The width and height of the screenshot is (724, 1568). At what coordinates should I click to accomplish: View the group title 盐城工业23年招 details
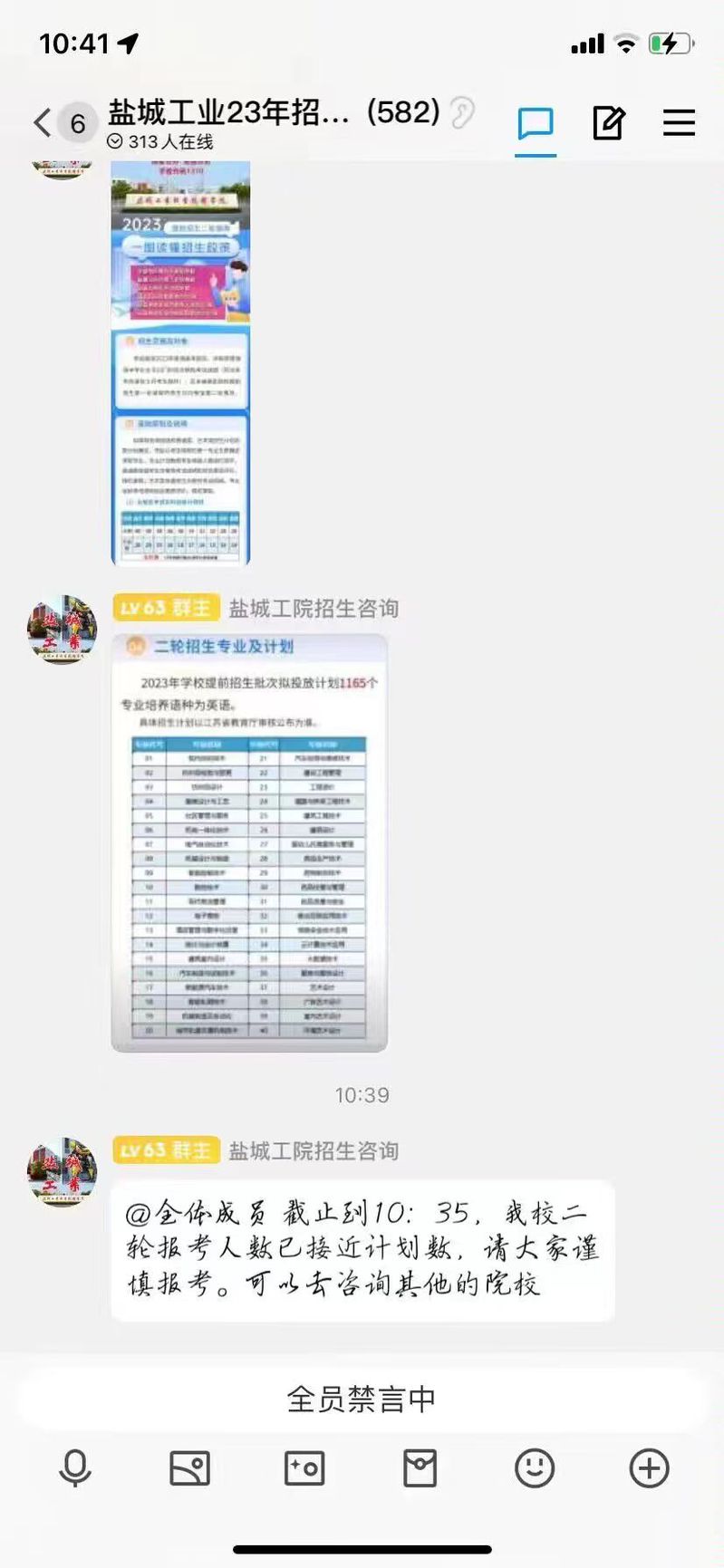click(272, 112)
